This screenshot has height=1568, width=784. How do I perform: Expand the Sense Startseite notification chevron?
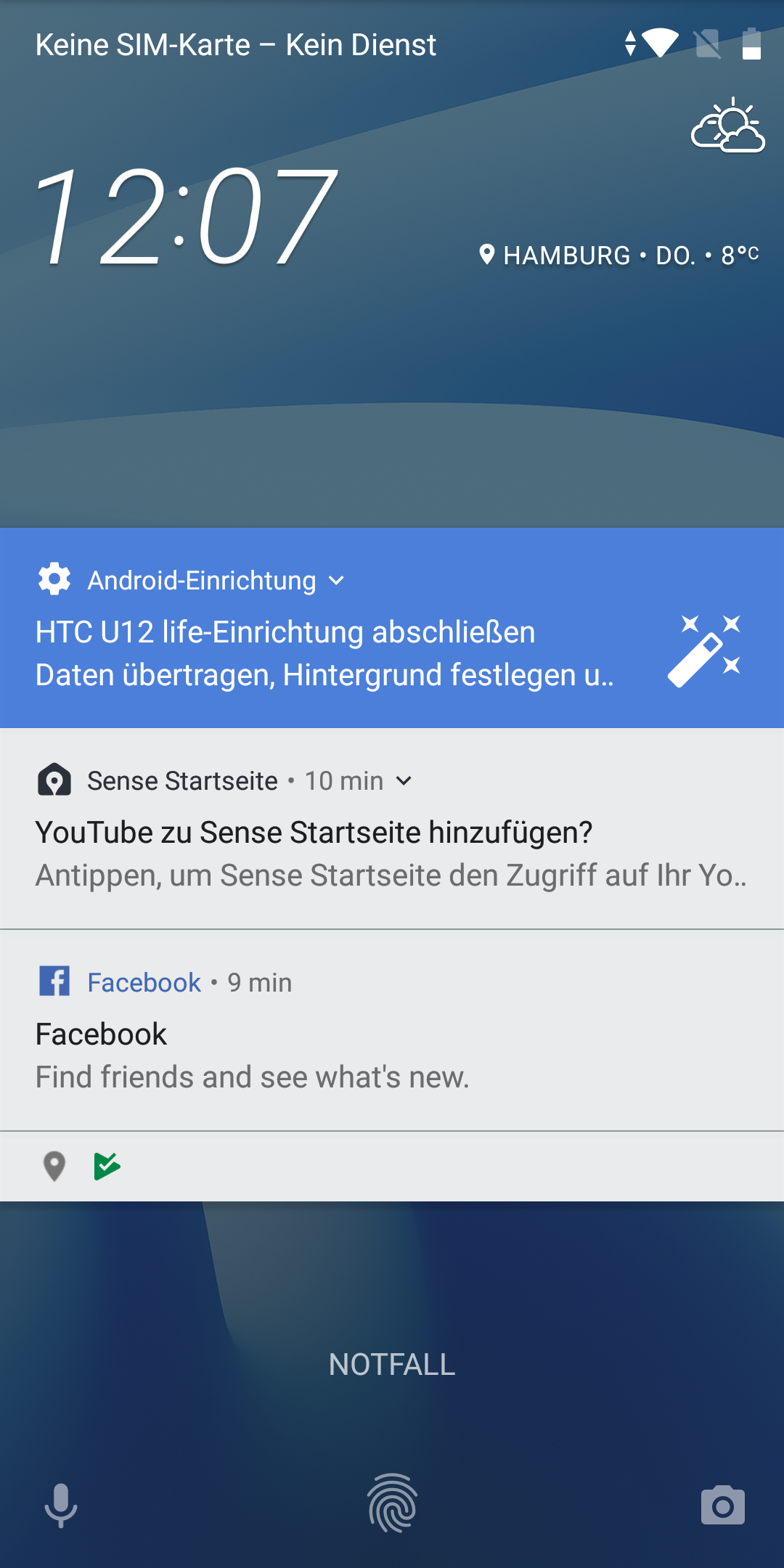[404, 781]
